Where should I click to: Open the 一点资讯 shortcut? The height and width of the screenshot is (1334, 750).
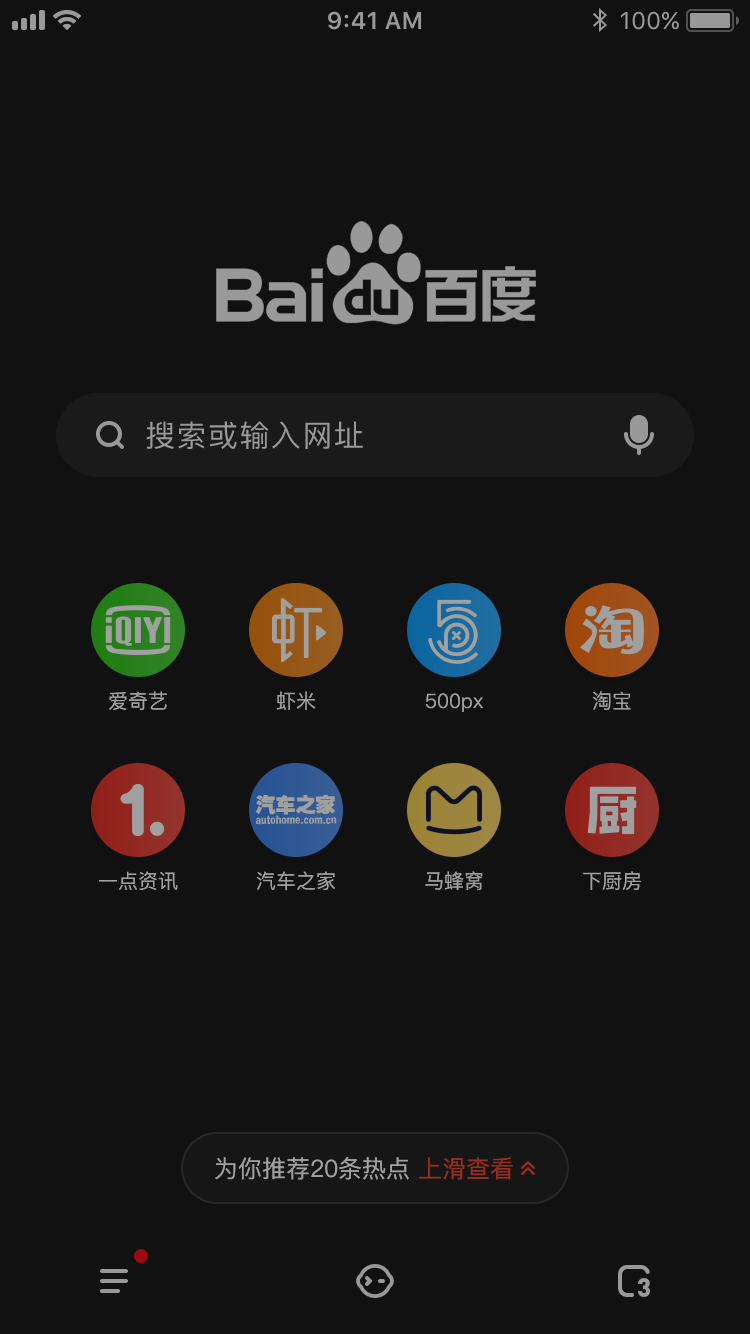(138, 810)
